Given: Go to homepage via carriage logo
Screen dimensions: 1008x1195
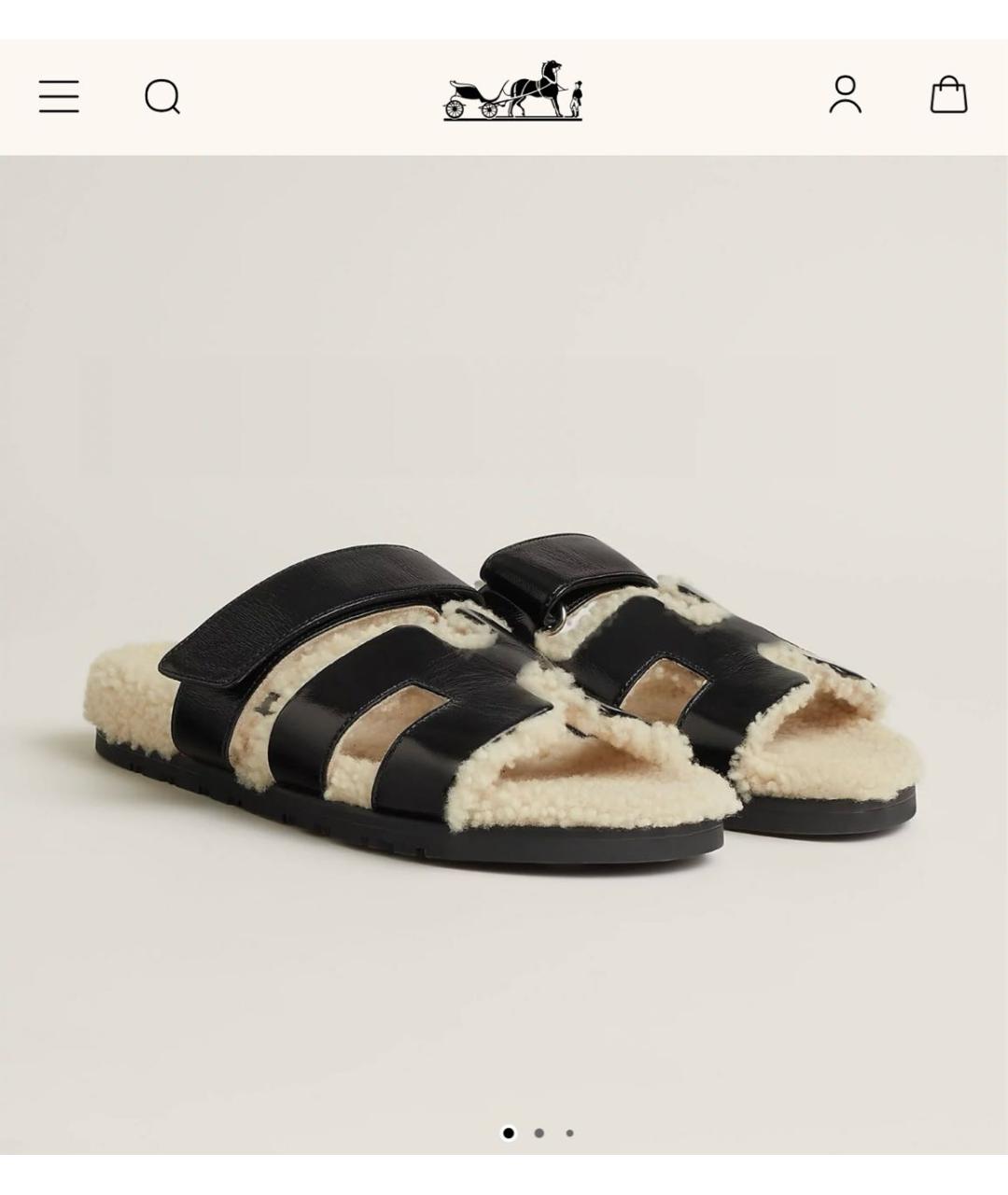Looking at the screenshot, I should (512, 91).
